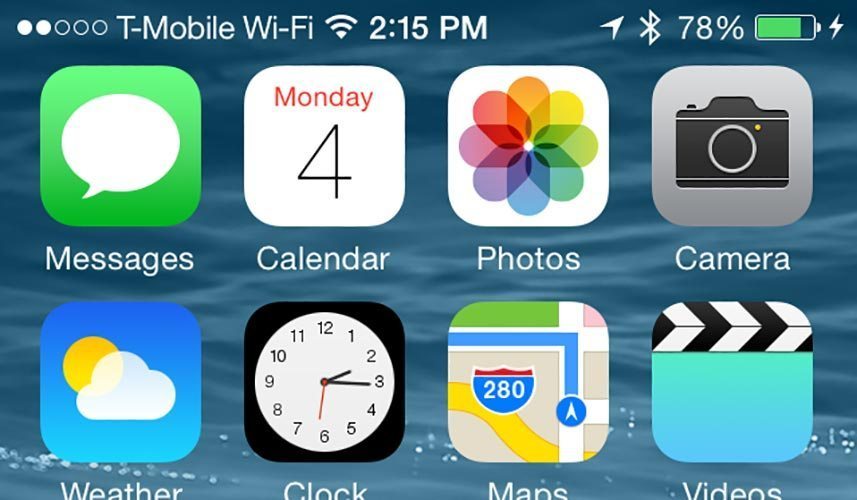This screenshot has height=500, width=857.
Task: Tap the Clock app icon
Action: [324, 382]
